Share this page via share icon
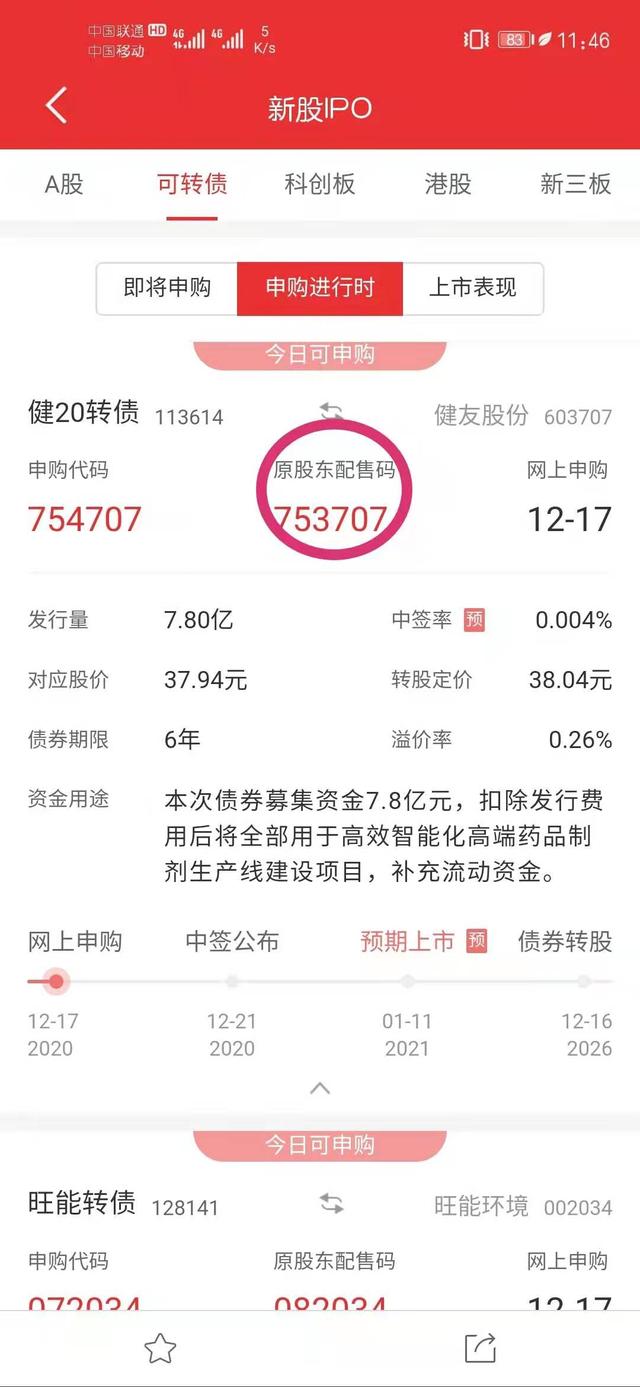The image size is (640, 1387). (x=480, y=1349)
